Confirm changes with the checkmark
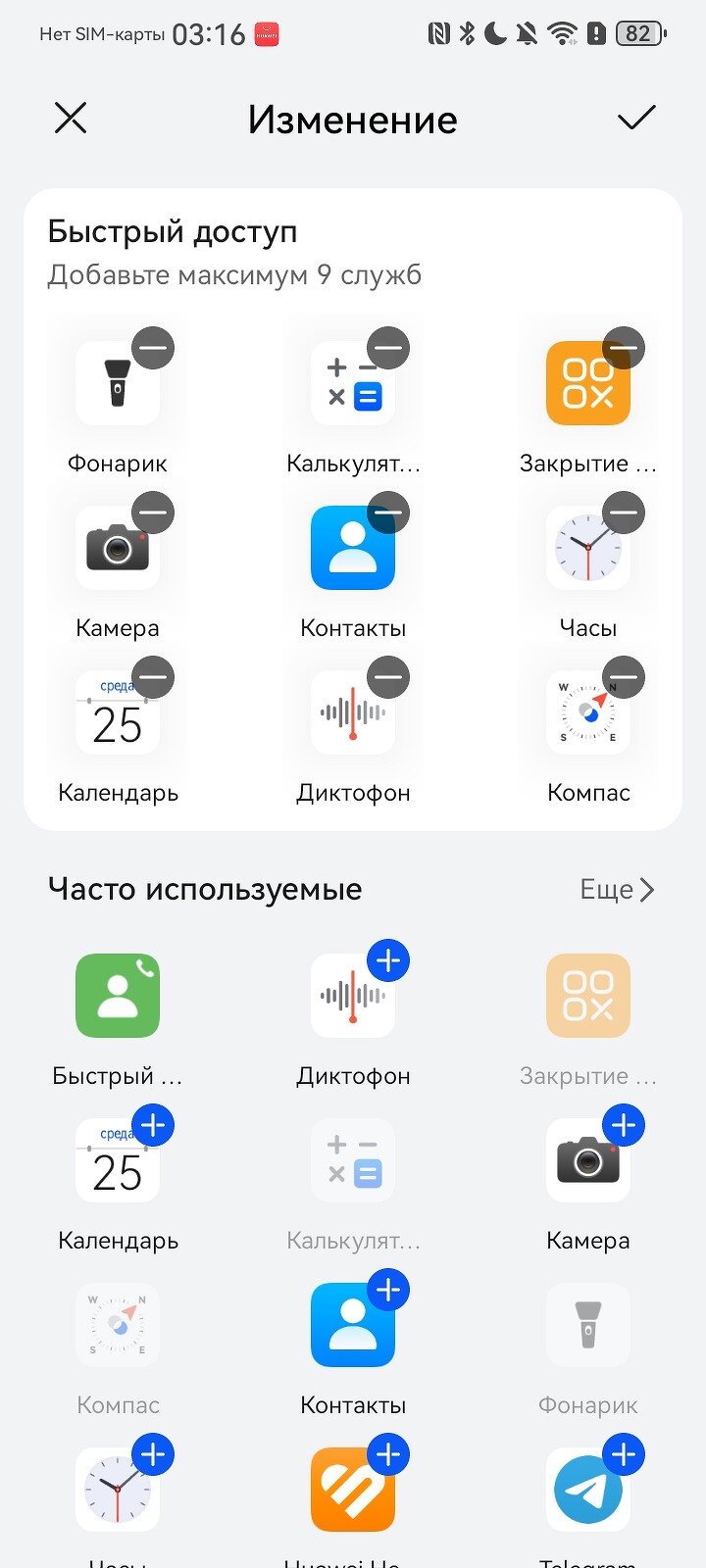Viewport: 706px width, 1568px height. click(635, 119)
